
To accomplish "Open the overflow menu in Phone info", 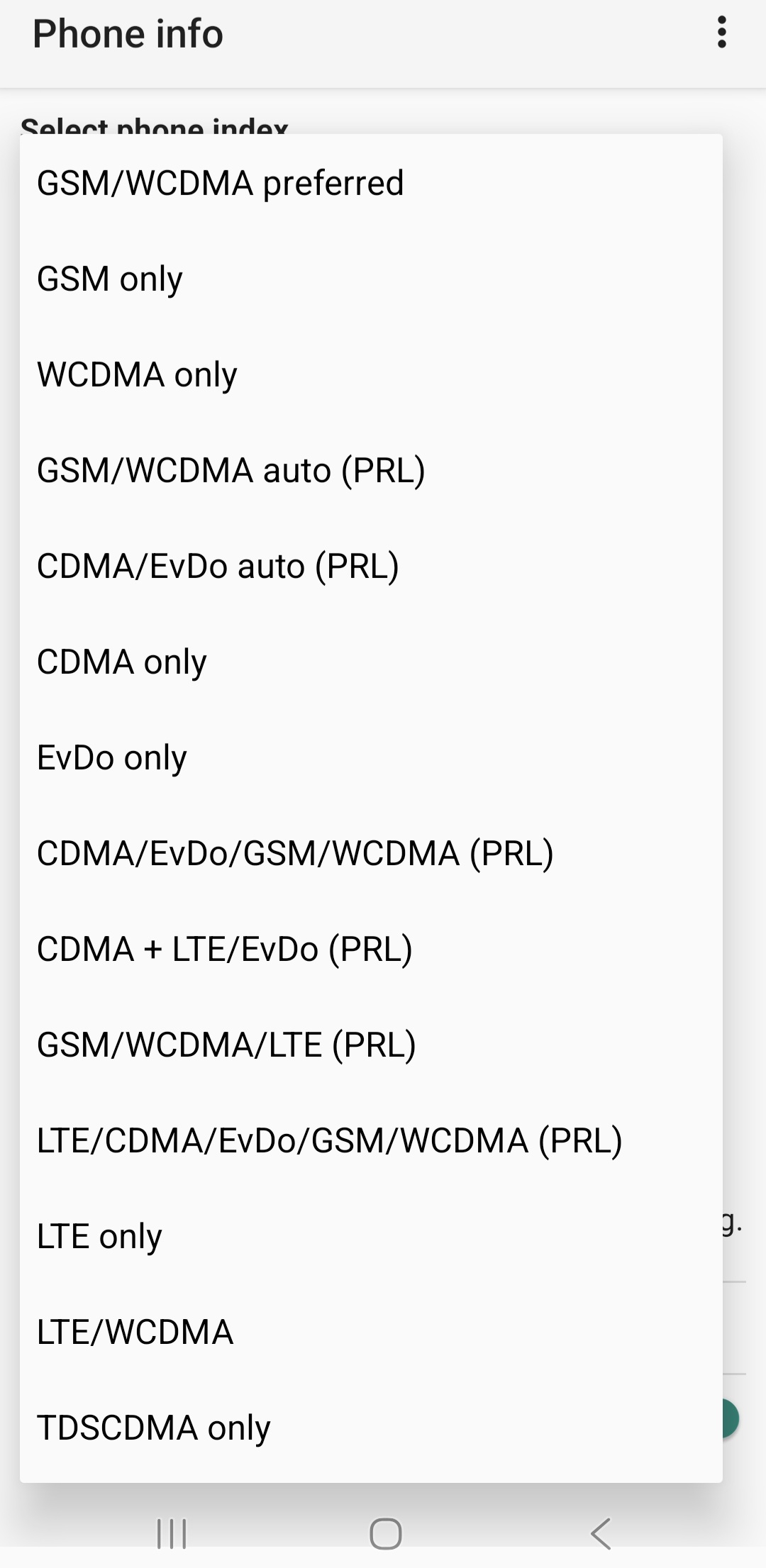I will click(x=721, y=33).
